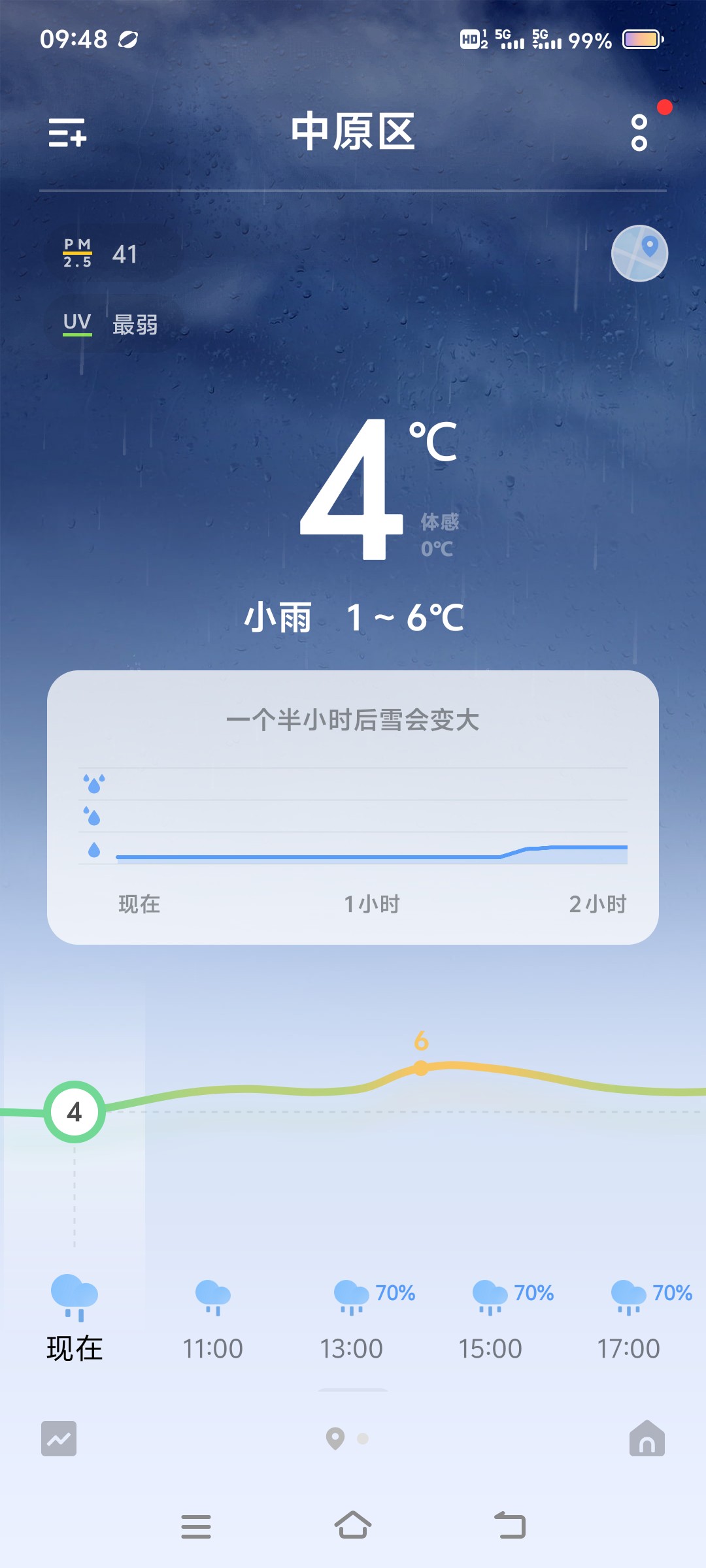The width and height of the screenshot is (706, 1568).
Task: Open the location map button
Action: (x=639, y=253)
